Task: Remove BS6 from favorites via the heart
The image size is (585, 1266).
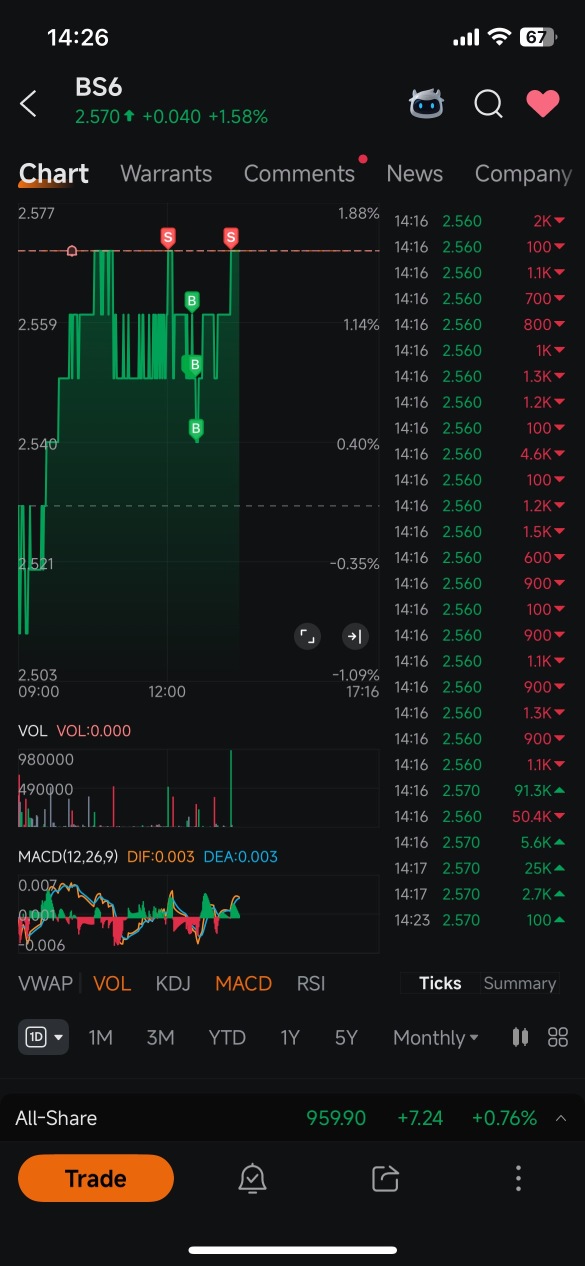Action: click(543, 103)
